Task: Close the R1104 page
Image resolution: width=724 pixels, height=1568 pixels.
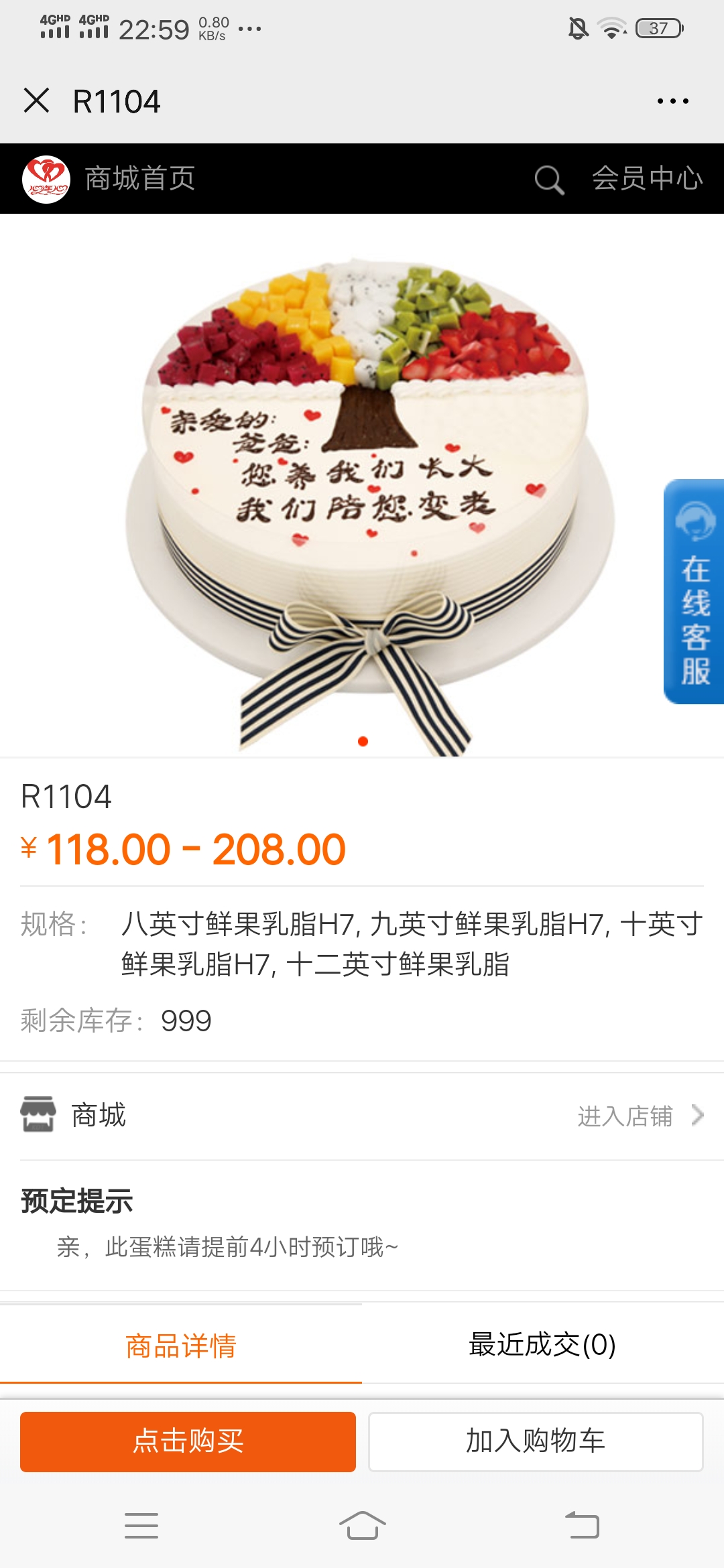Action: [x=36, y=101]
